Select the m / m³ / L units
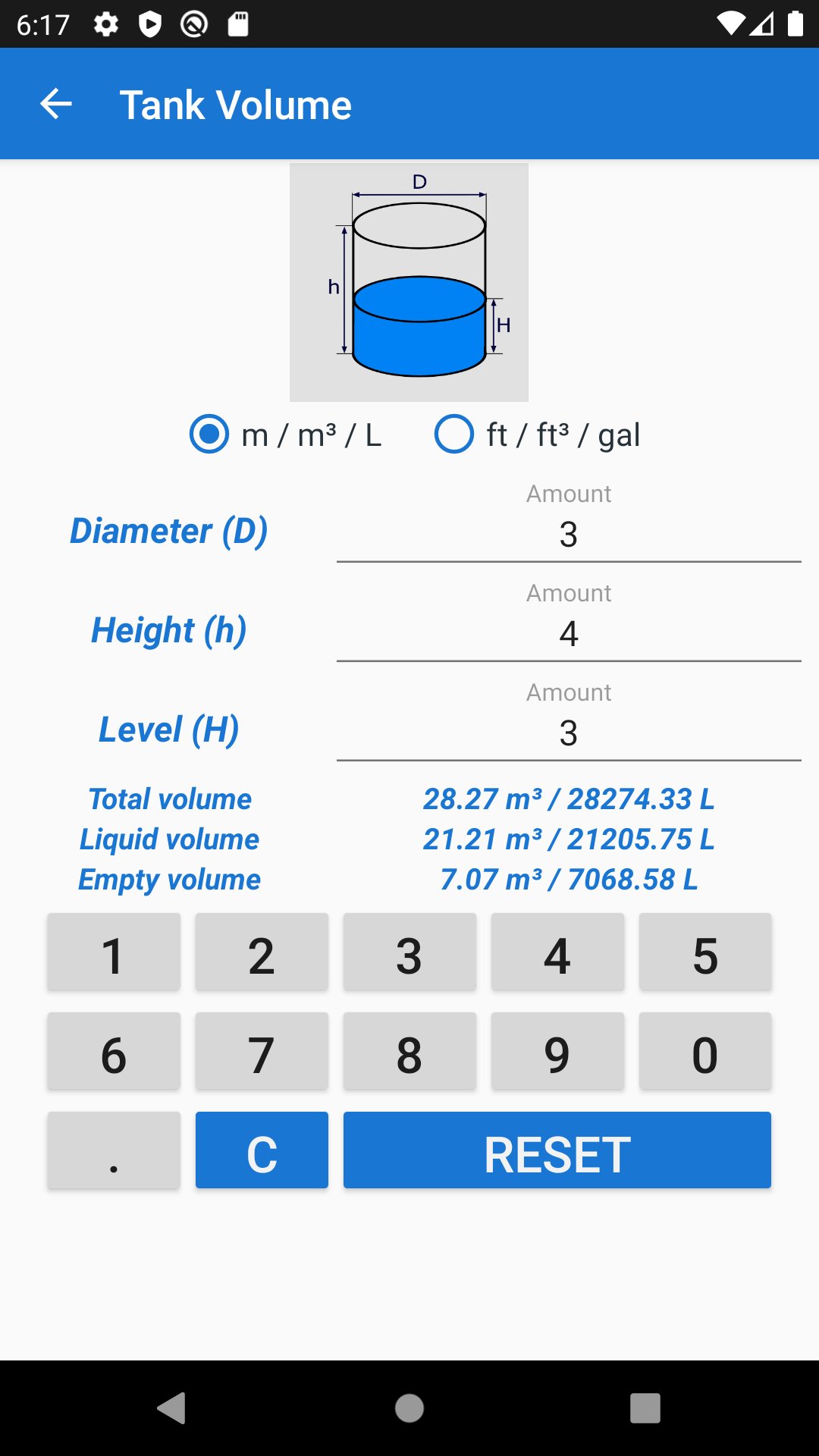The width and height of the screenshot is (819, 1456). tap(285, 435)
